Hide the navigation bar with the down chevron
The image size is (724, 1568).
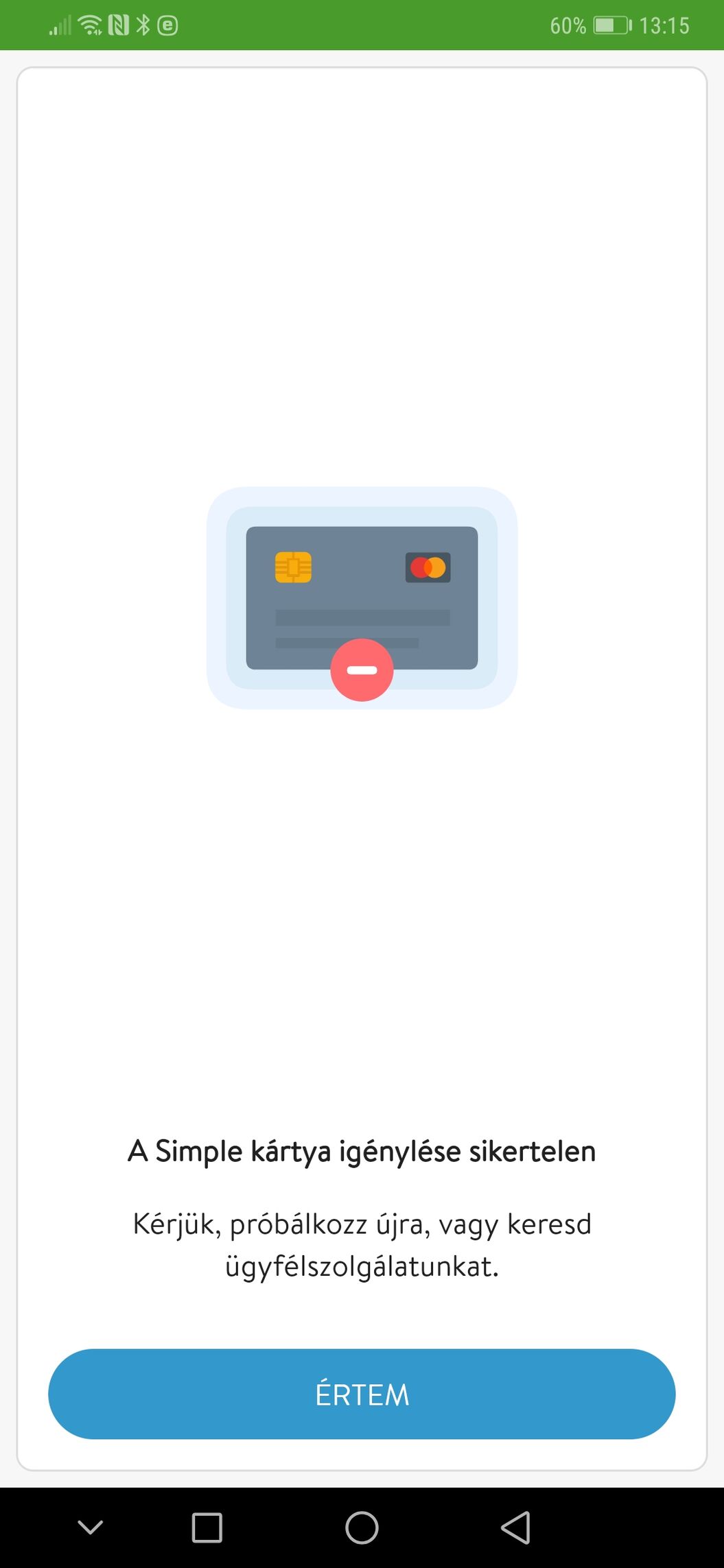click(91, 1527)
